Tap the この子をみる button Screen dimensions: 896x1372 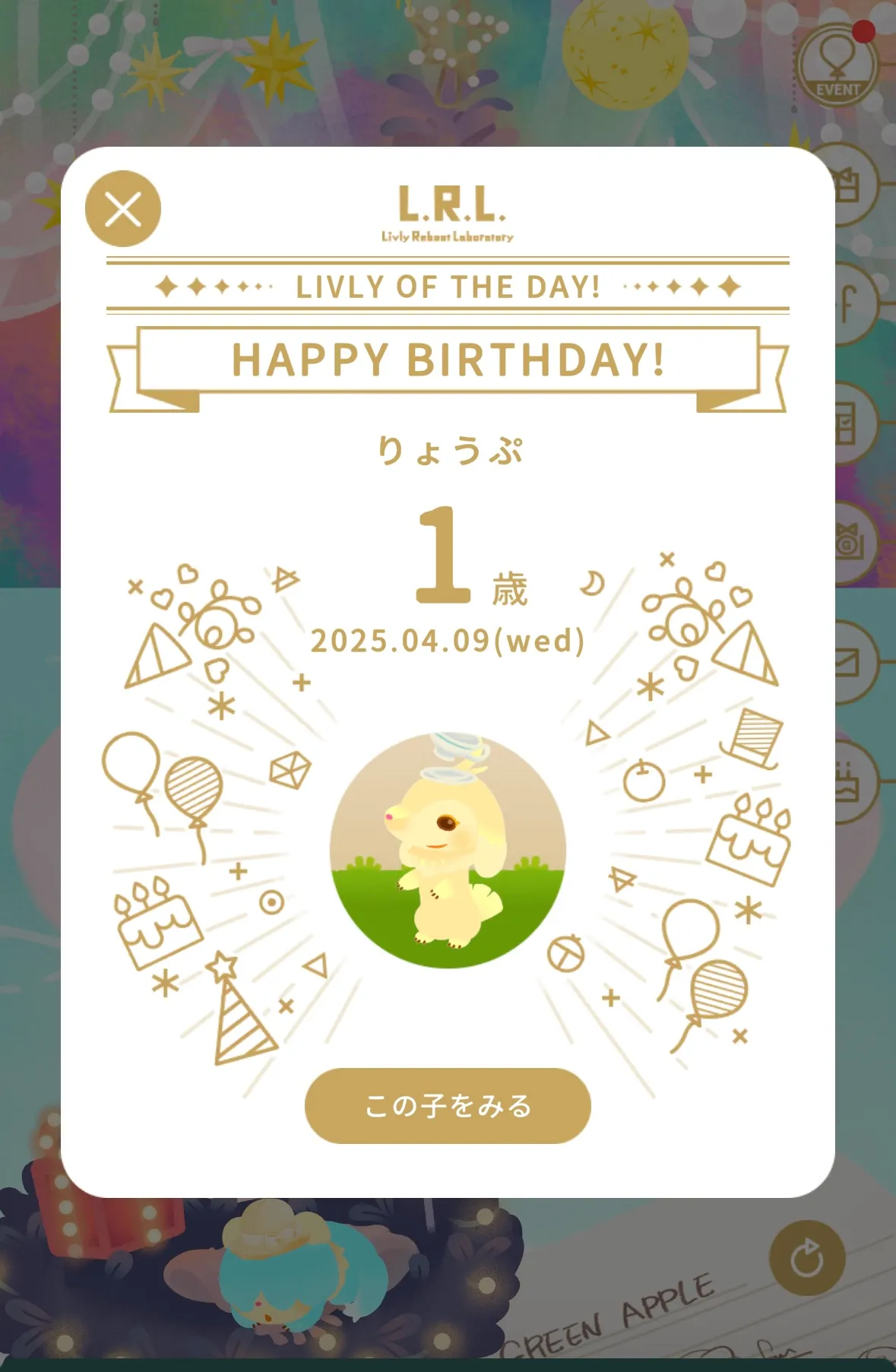(x=448, y=1105)
